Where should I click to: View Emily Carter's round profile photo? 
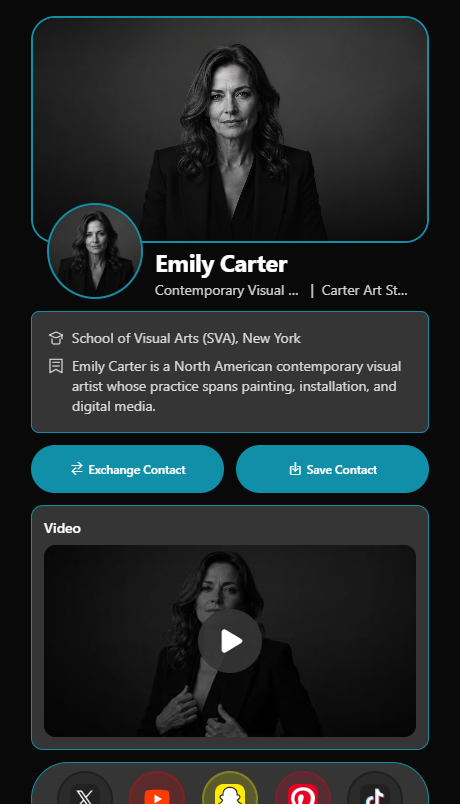[x=95, y=251]
